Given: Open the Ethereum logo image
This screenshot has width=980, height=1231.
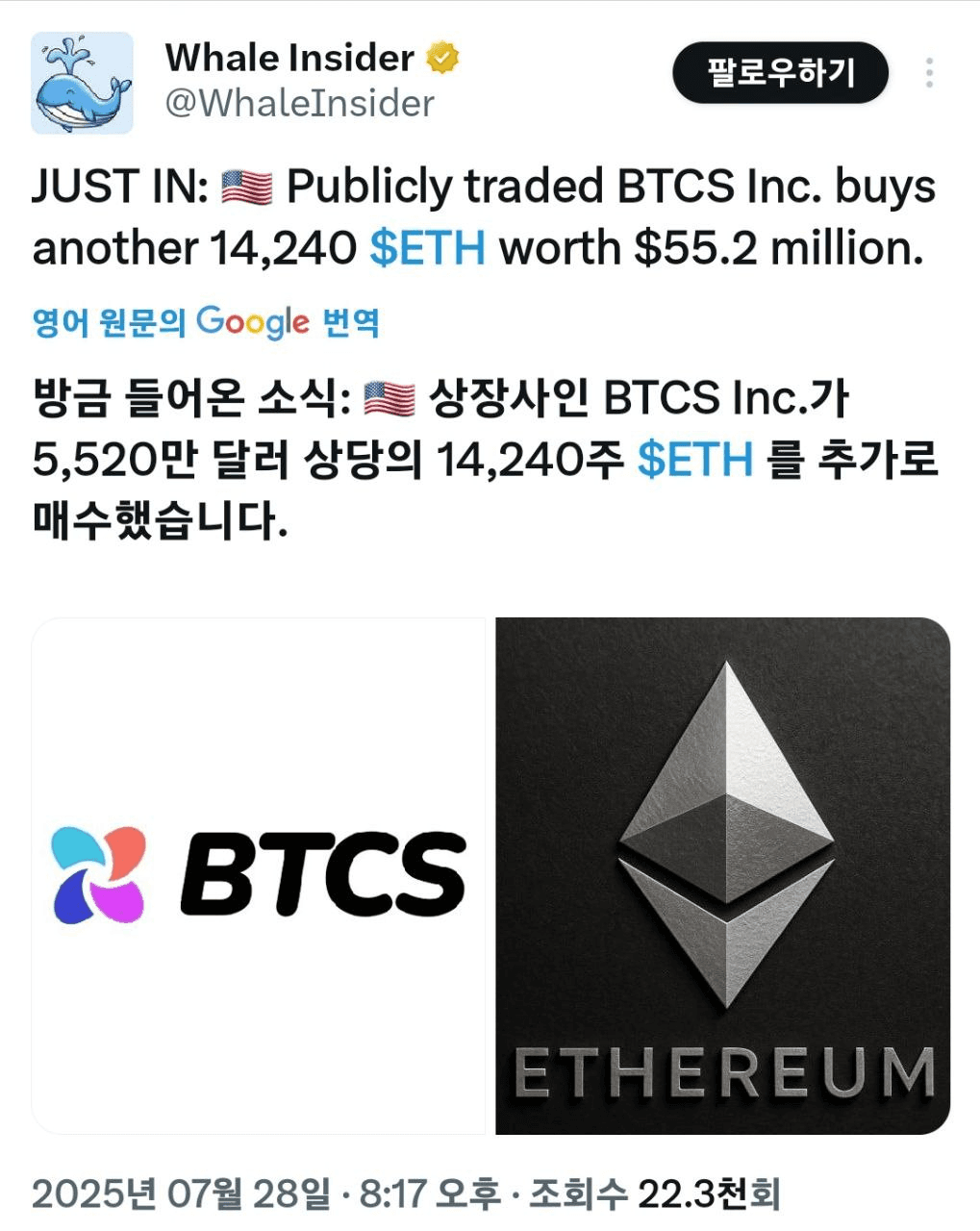Looking at the screenshot, I should [723, 875].
